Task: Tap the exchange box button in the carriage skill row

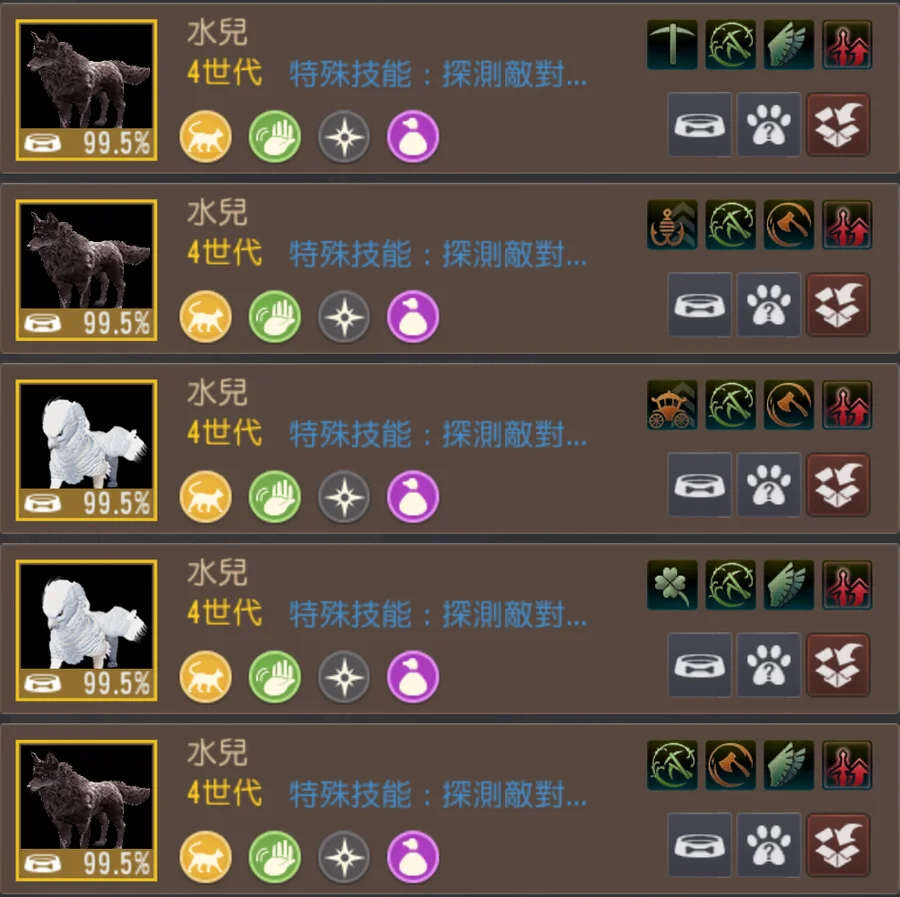Action: 838,485
